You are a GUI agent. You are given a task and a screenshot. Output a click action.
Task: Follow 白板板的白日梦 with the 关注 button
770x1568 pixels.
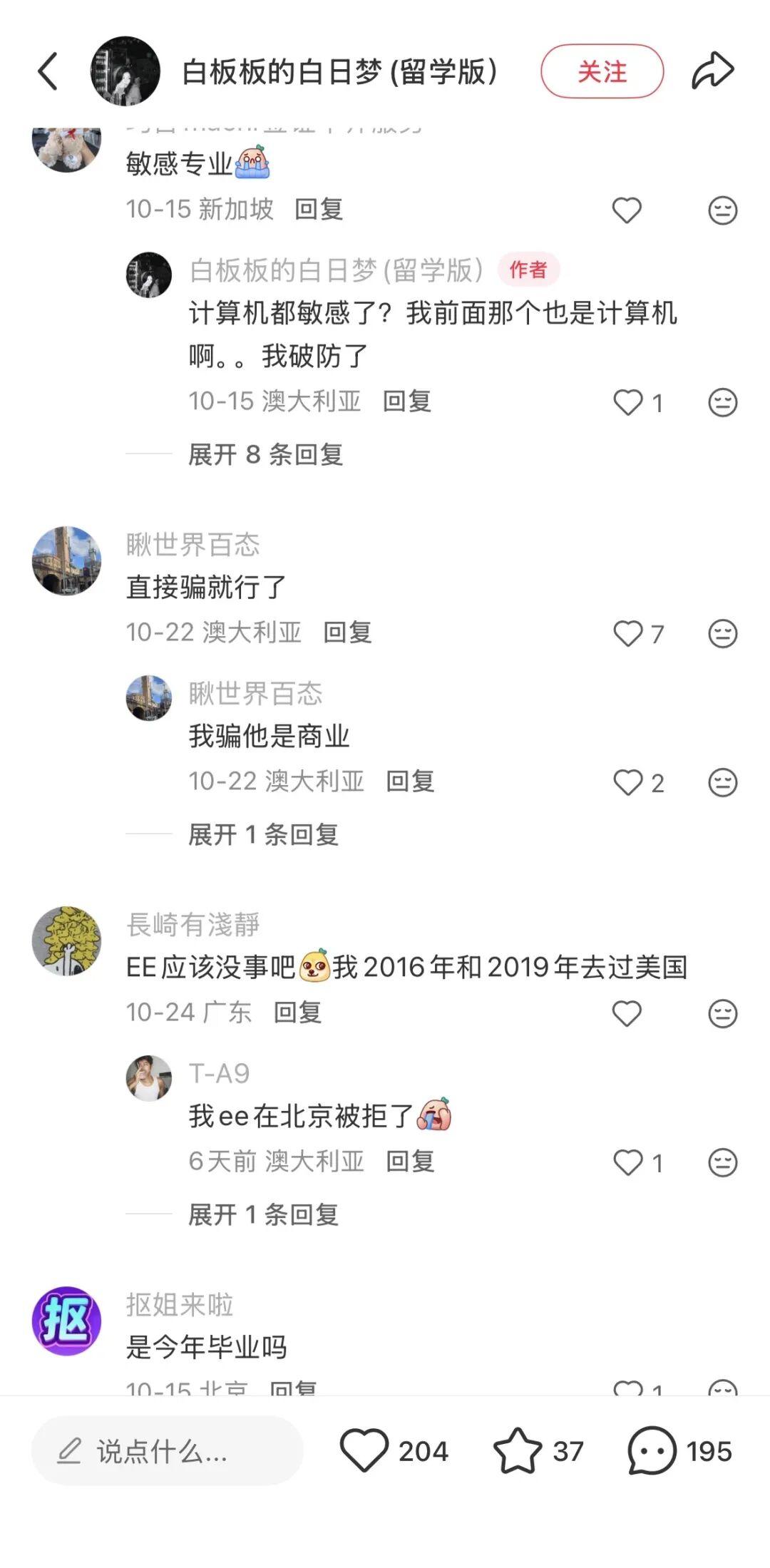point(602,71)
